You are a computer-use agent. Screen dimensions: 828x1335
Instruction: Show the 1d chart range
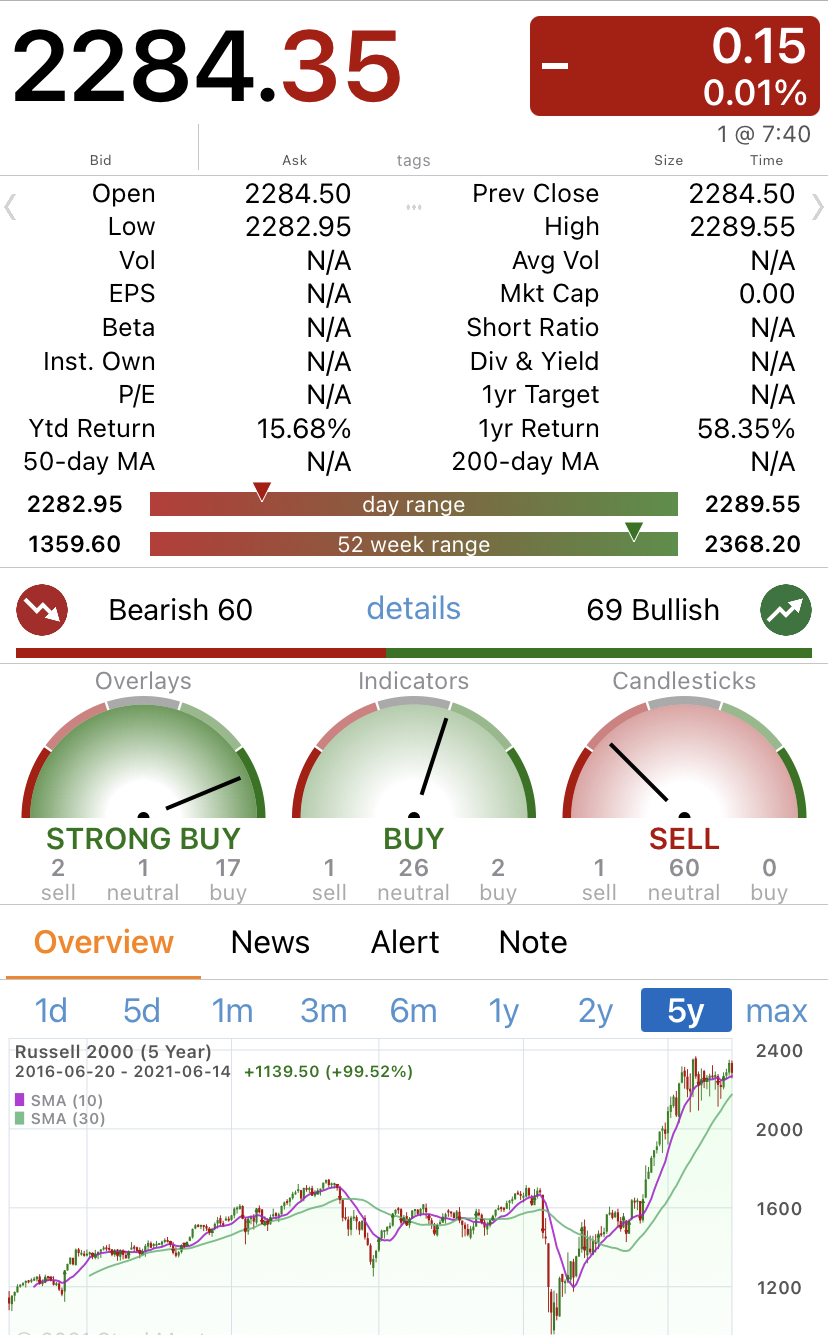coord(51,1011)
